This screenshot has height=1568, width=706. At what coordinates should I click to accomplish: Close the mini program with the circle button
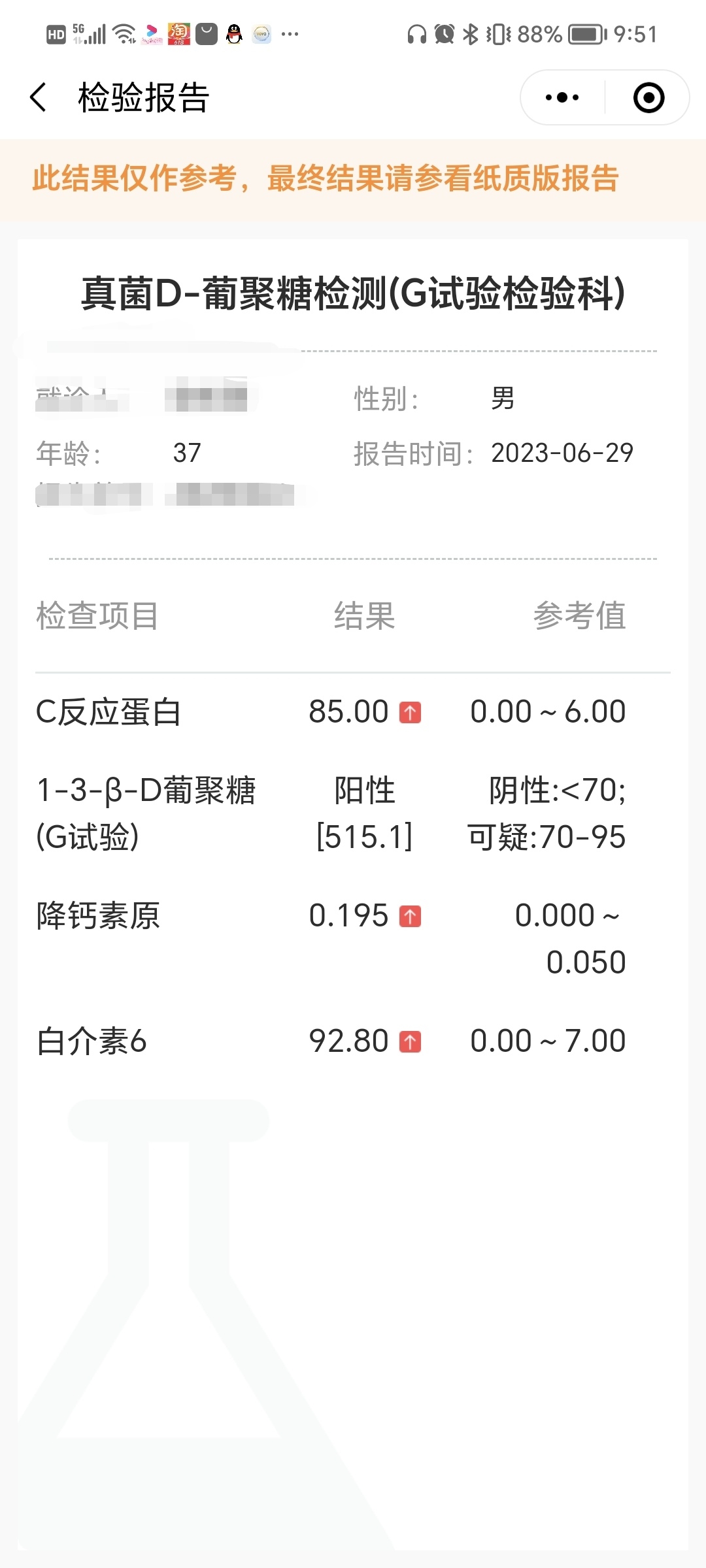648,97
